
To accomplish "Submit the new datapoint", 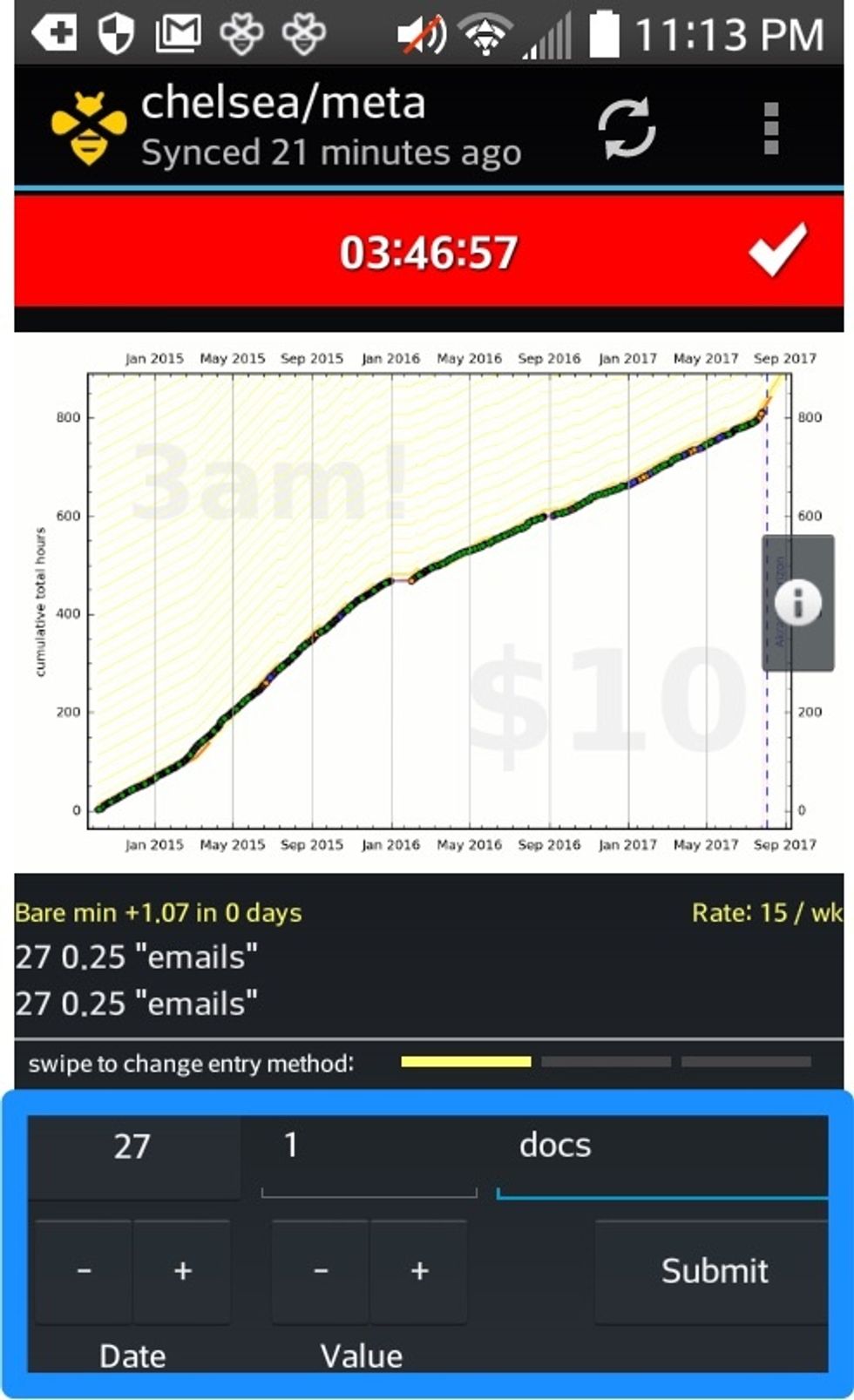I will [x=713, y=1271].
